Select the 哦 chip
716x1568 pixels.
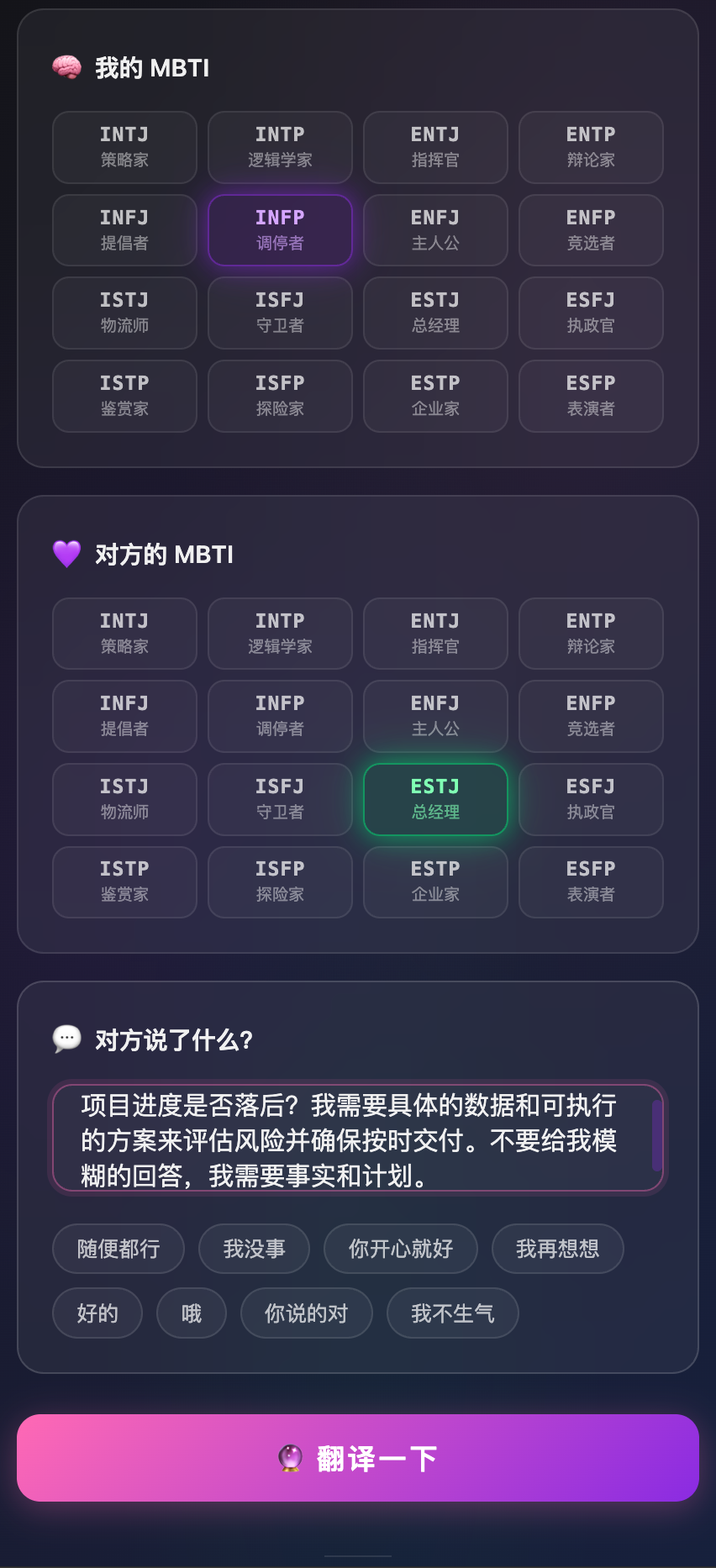click(x=192, y=1313)
